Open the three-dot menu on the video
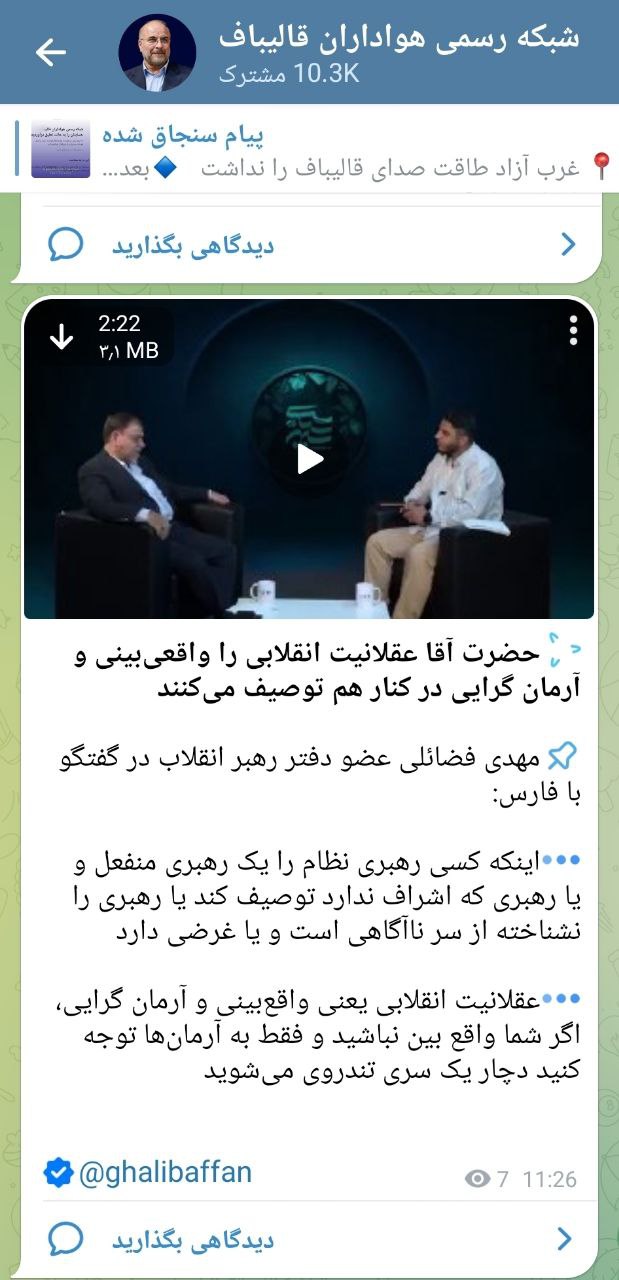619x1280 pixels. 573,330
